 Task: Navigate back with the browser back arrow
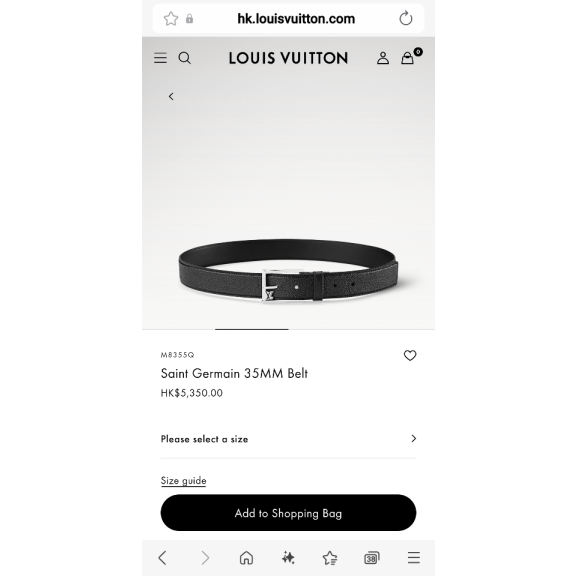pos(162,558)
